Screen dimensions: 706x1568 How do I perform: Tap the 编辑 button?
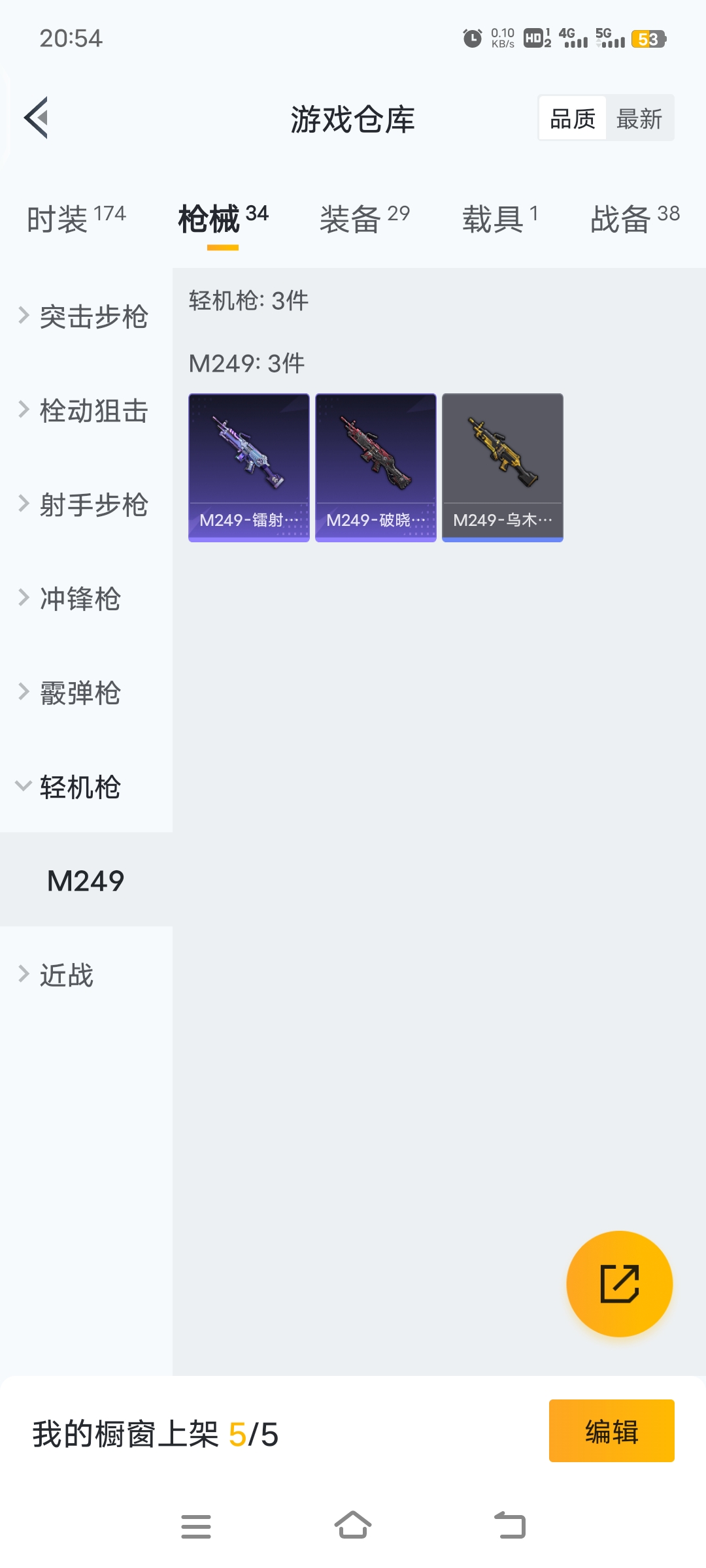(611, 1431)
